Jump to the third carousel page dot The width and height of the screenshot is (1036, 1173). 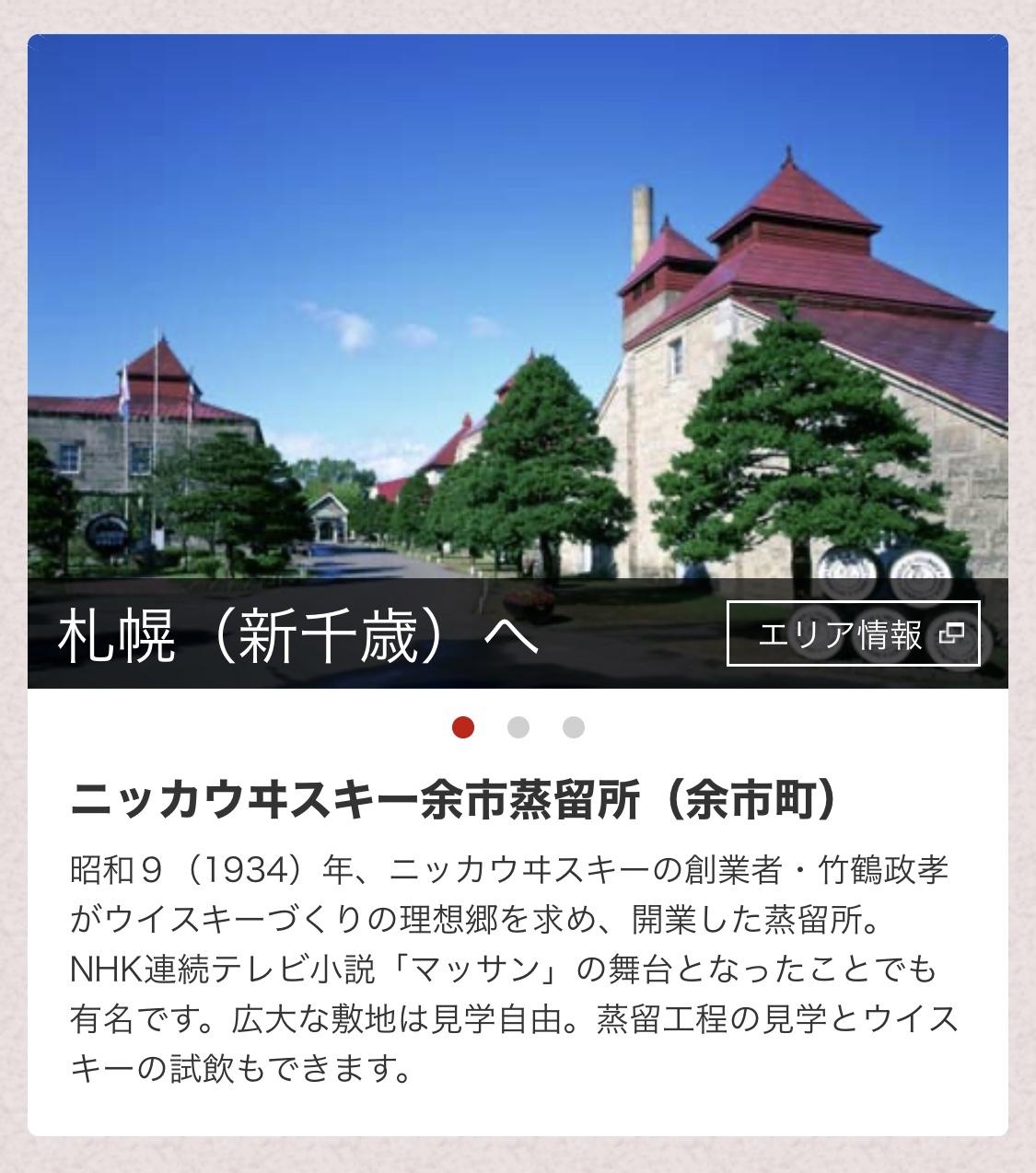(574, 727)
